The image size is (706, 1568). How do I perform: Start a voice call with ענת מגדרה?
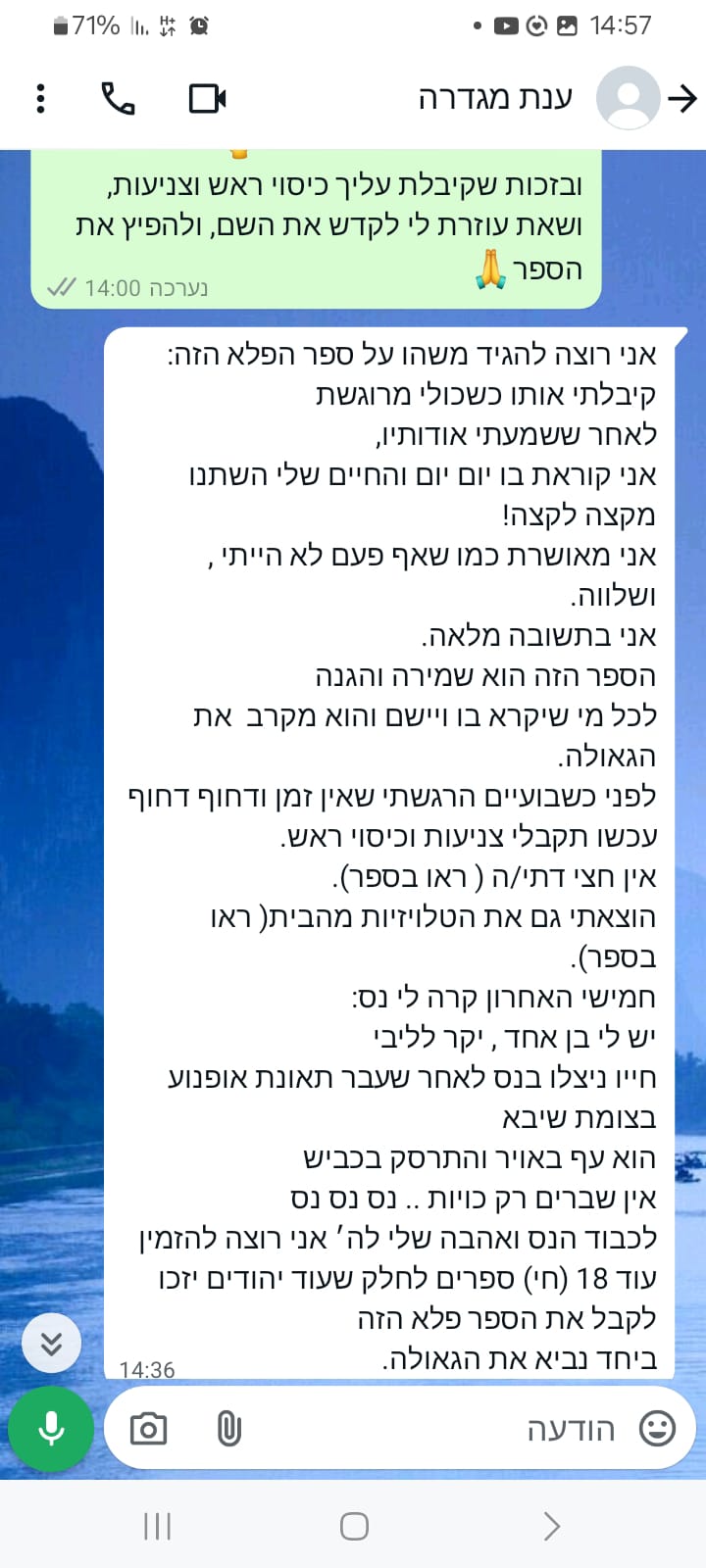coord(118,98)
